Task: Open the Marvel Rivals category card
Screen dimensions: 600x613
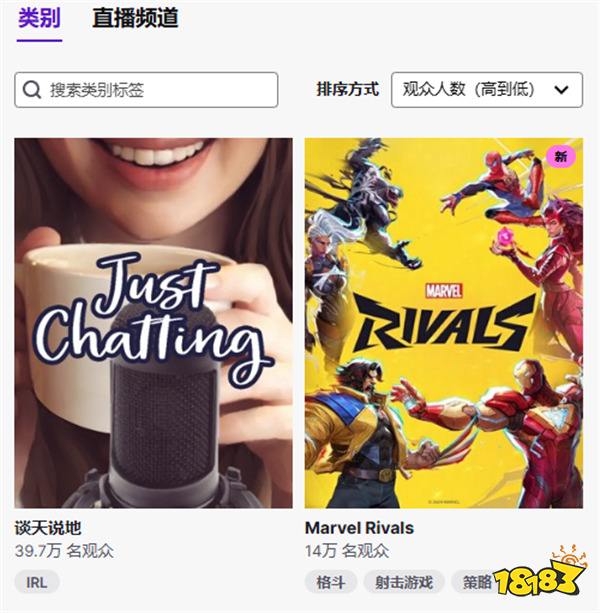Action: (443, 323)
